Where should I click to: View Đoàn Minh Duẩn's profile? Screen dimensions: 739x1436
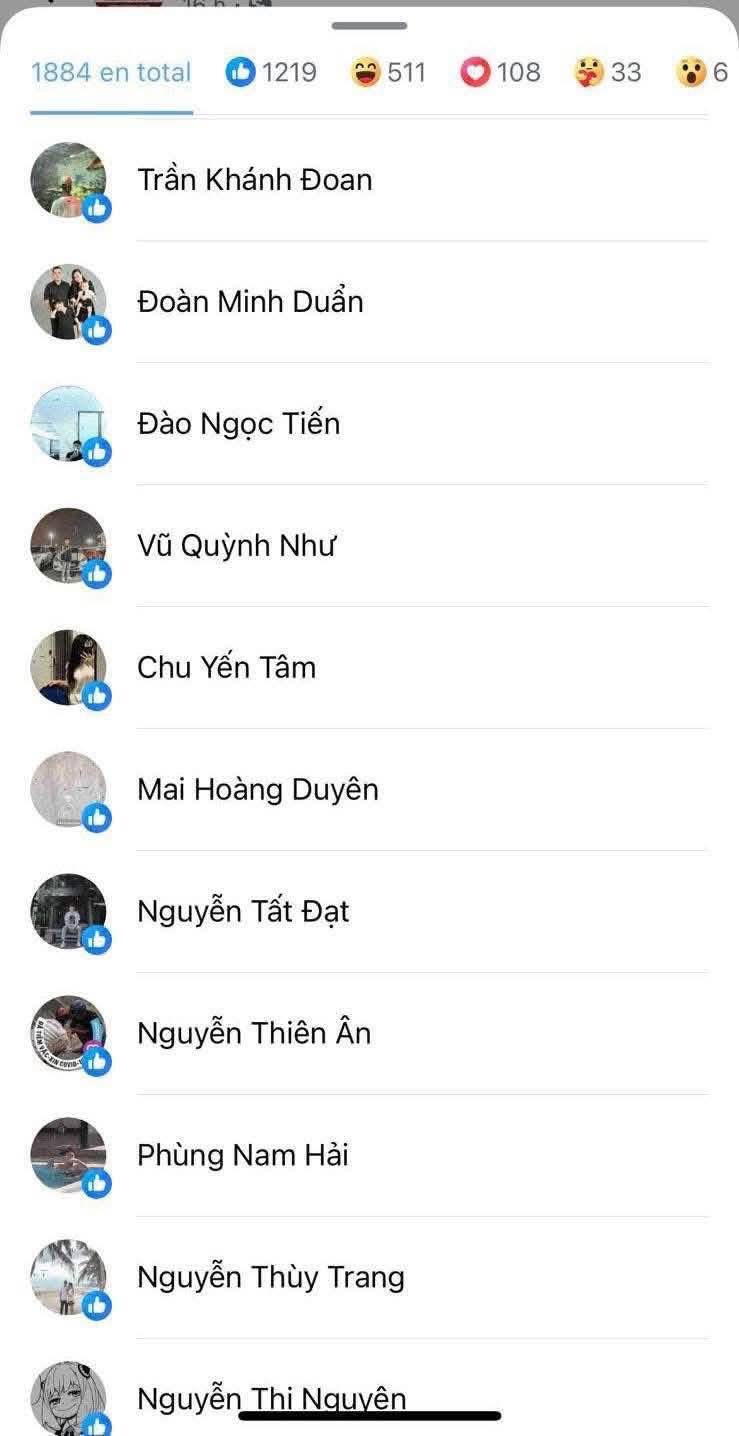pos(250,302)
